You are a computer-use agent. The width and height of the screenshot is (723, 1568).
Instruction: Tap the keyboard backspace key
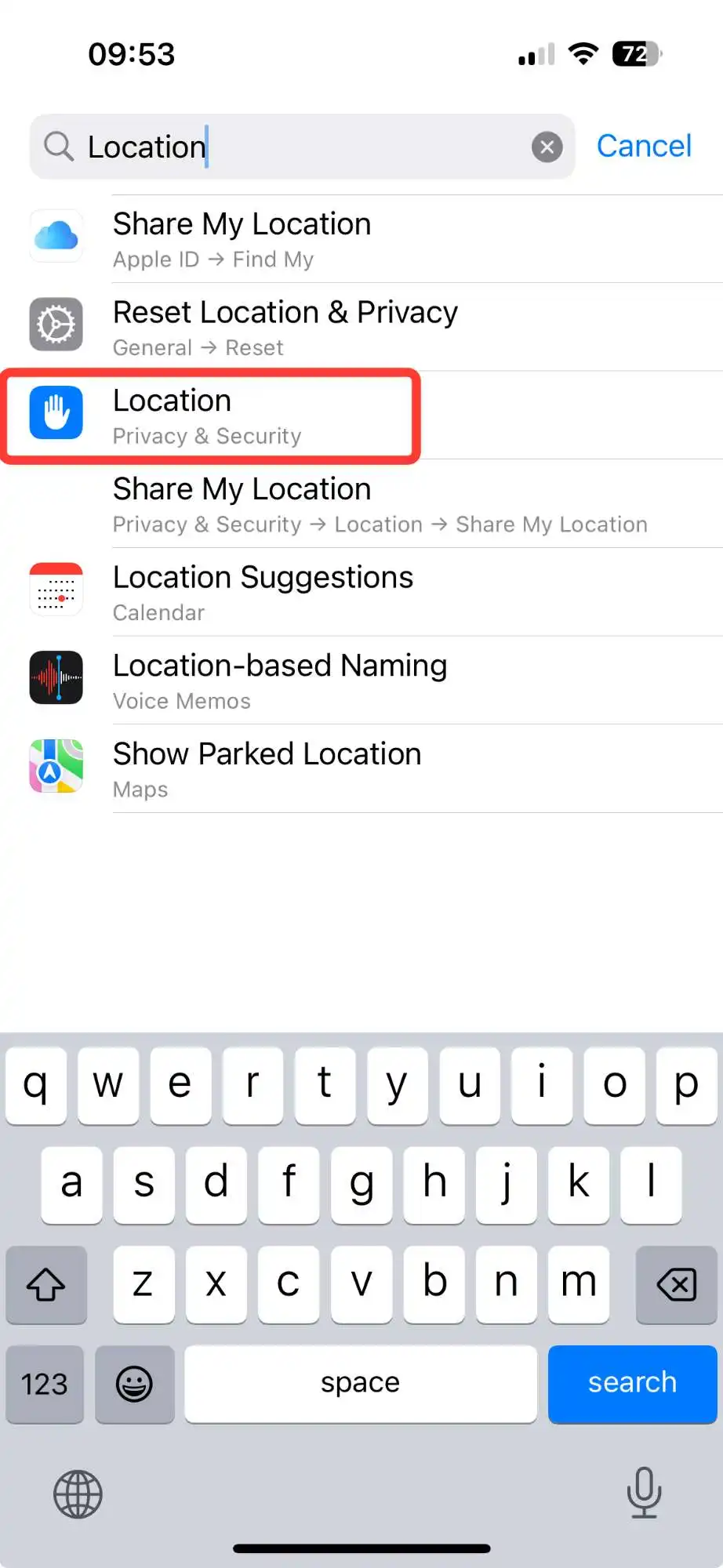click(676, 1284)
